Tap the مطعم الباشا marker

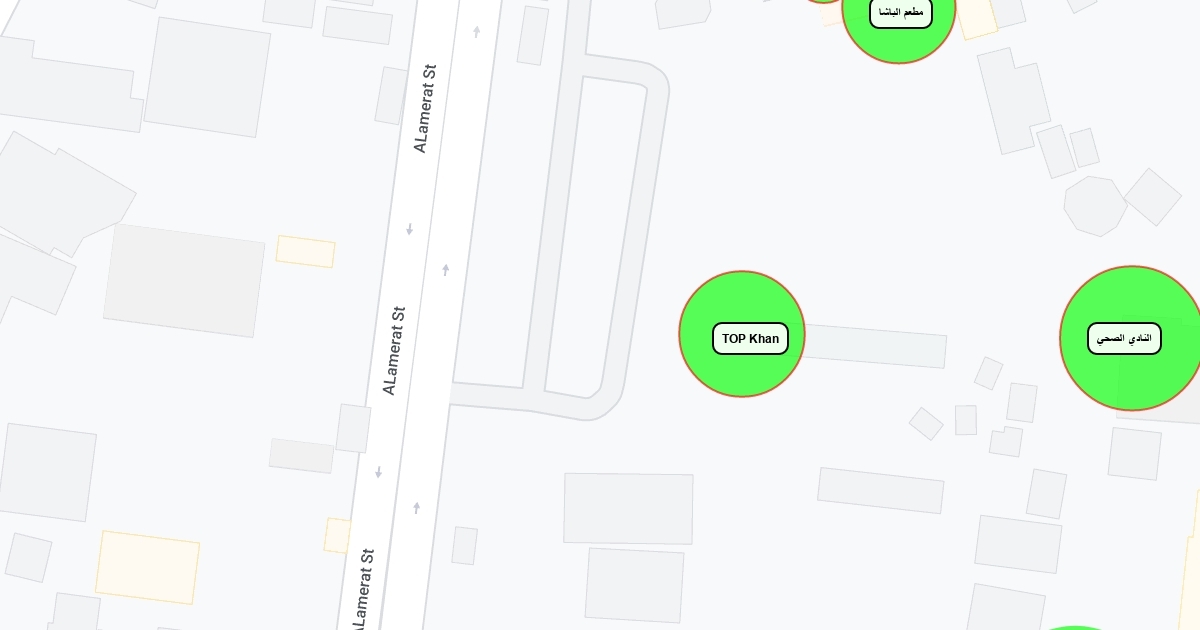[x=900, y=13]
